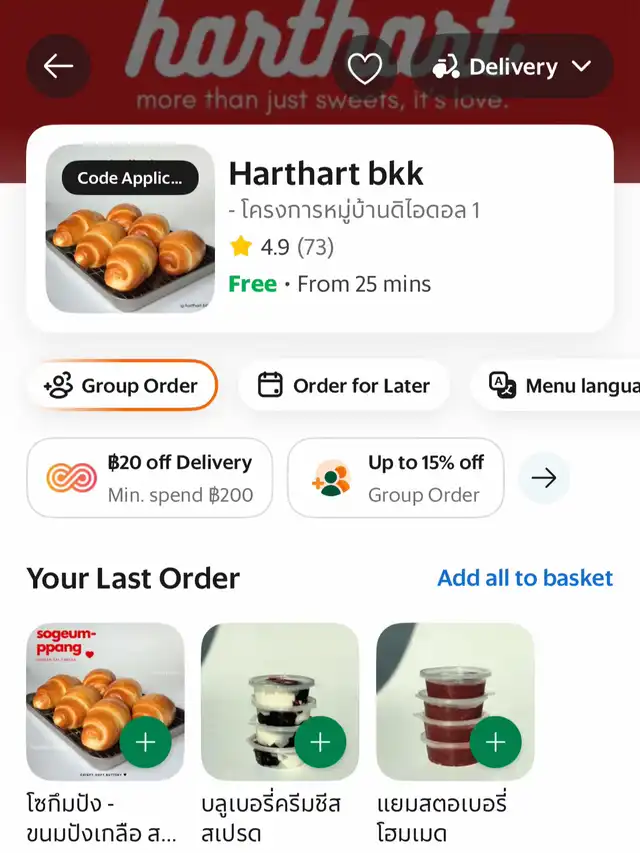Show more offers with the arrow button
640x853 pixels.
click(x=544, y=478)
